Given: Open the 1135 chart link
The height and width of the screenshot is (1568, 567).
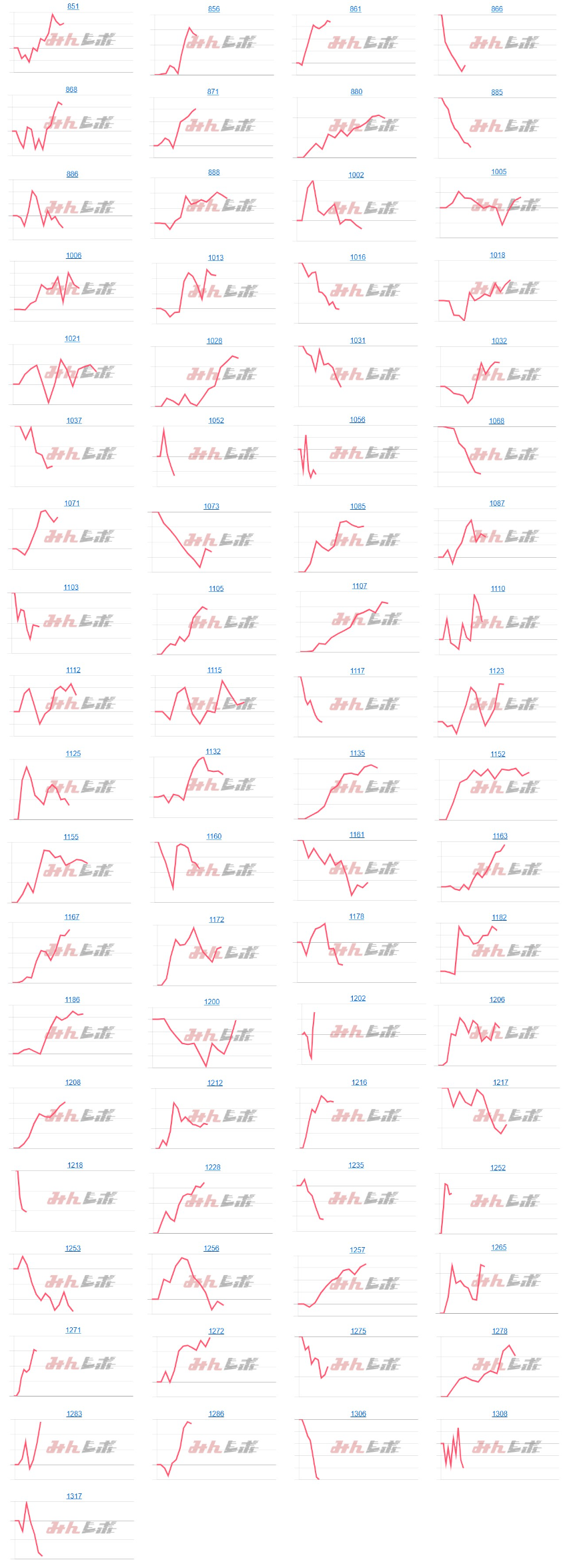Looking at the screenshot, I should [x=358, y=753].
